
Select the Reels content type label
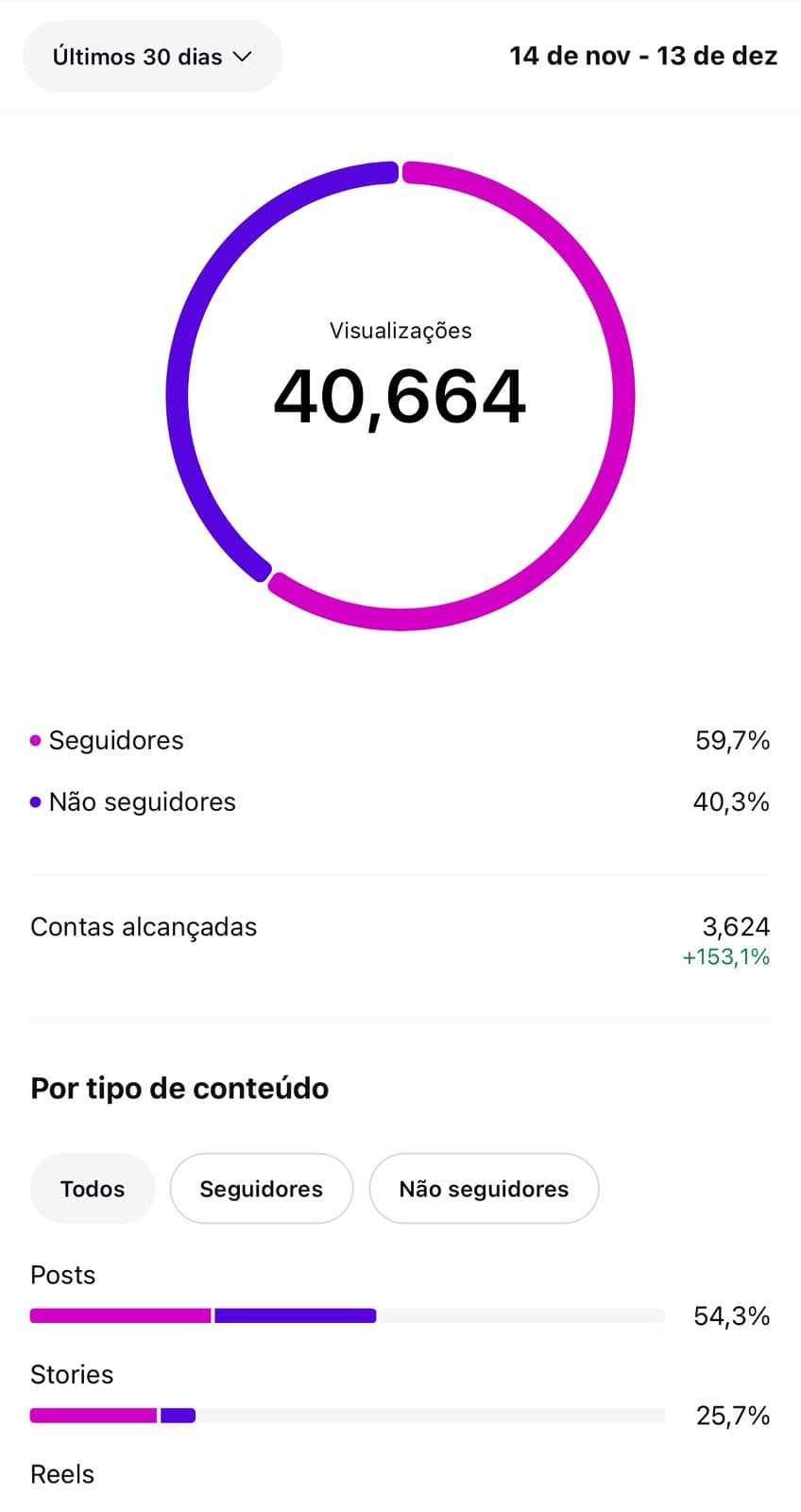(x=61, y=1473)
